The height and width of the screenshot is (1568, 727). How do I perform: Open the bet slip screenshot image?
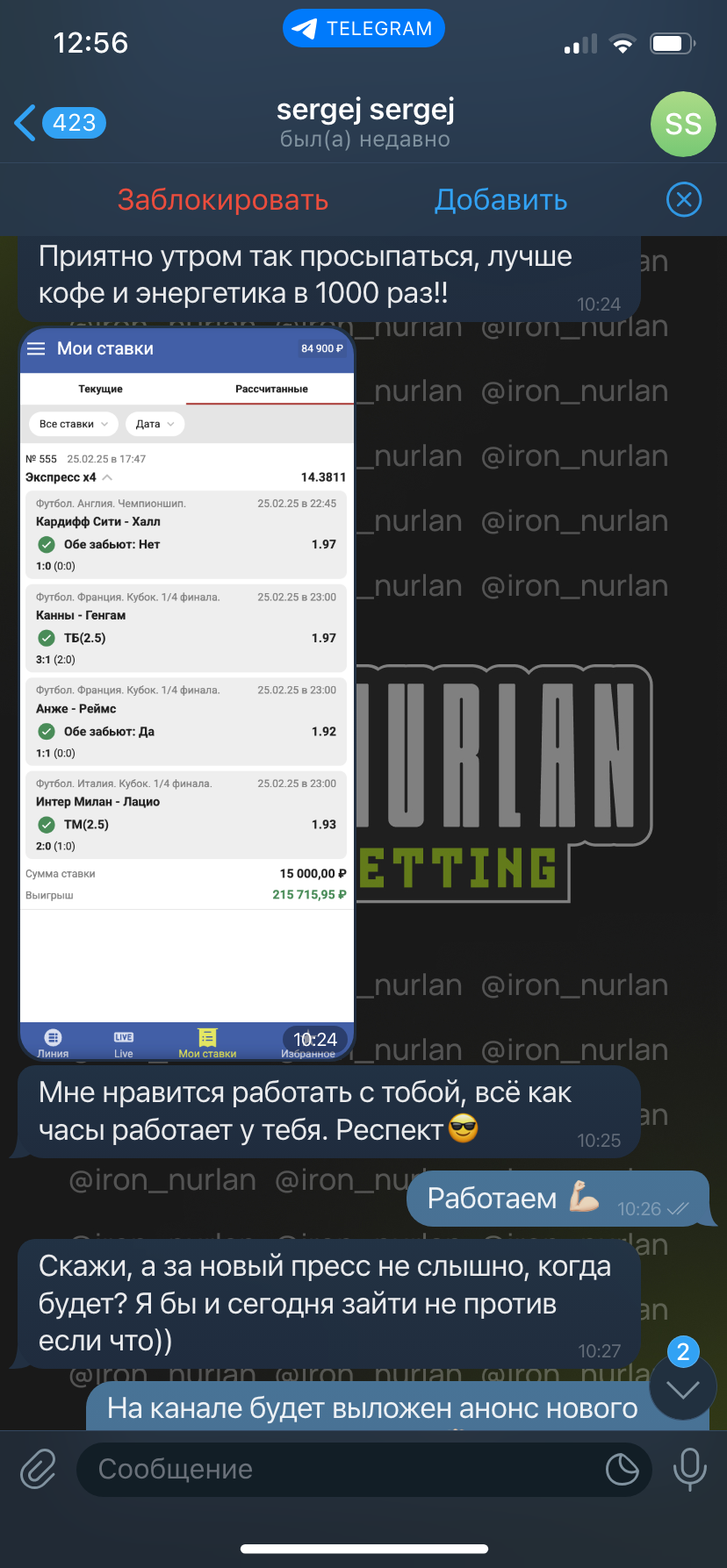coord(187,694)
